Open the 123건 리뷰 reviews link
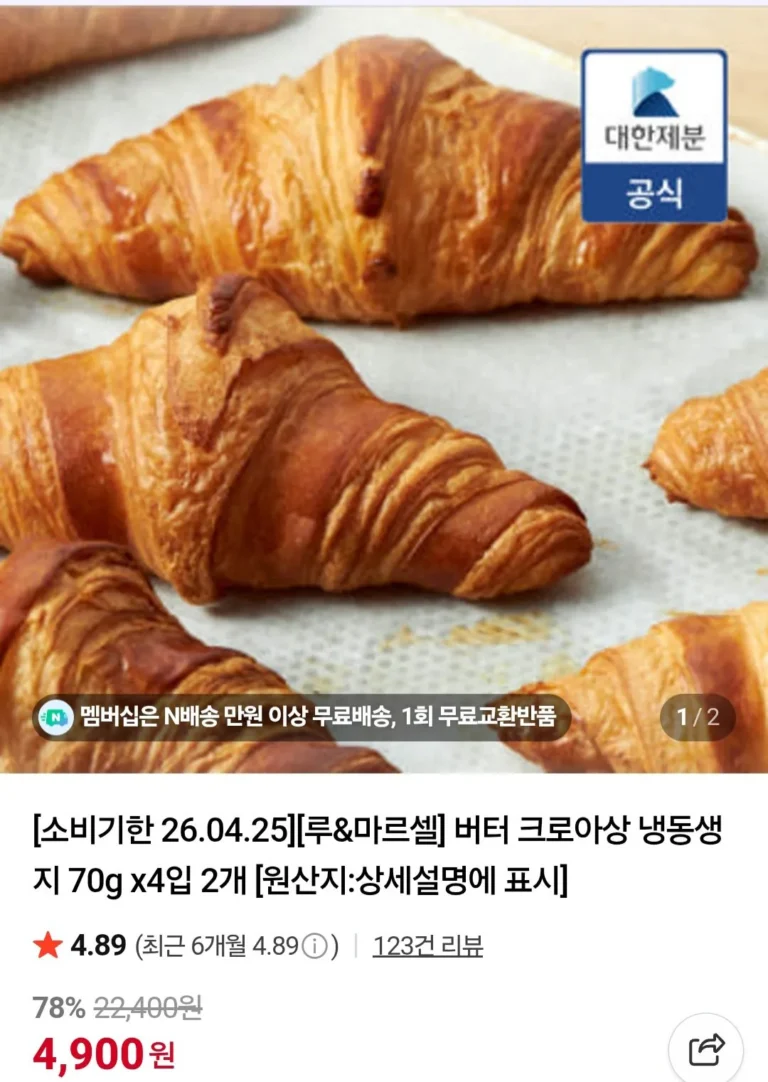This screenshot has height=1082, width=768. pos(427,945)
